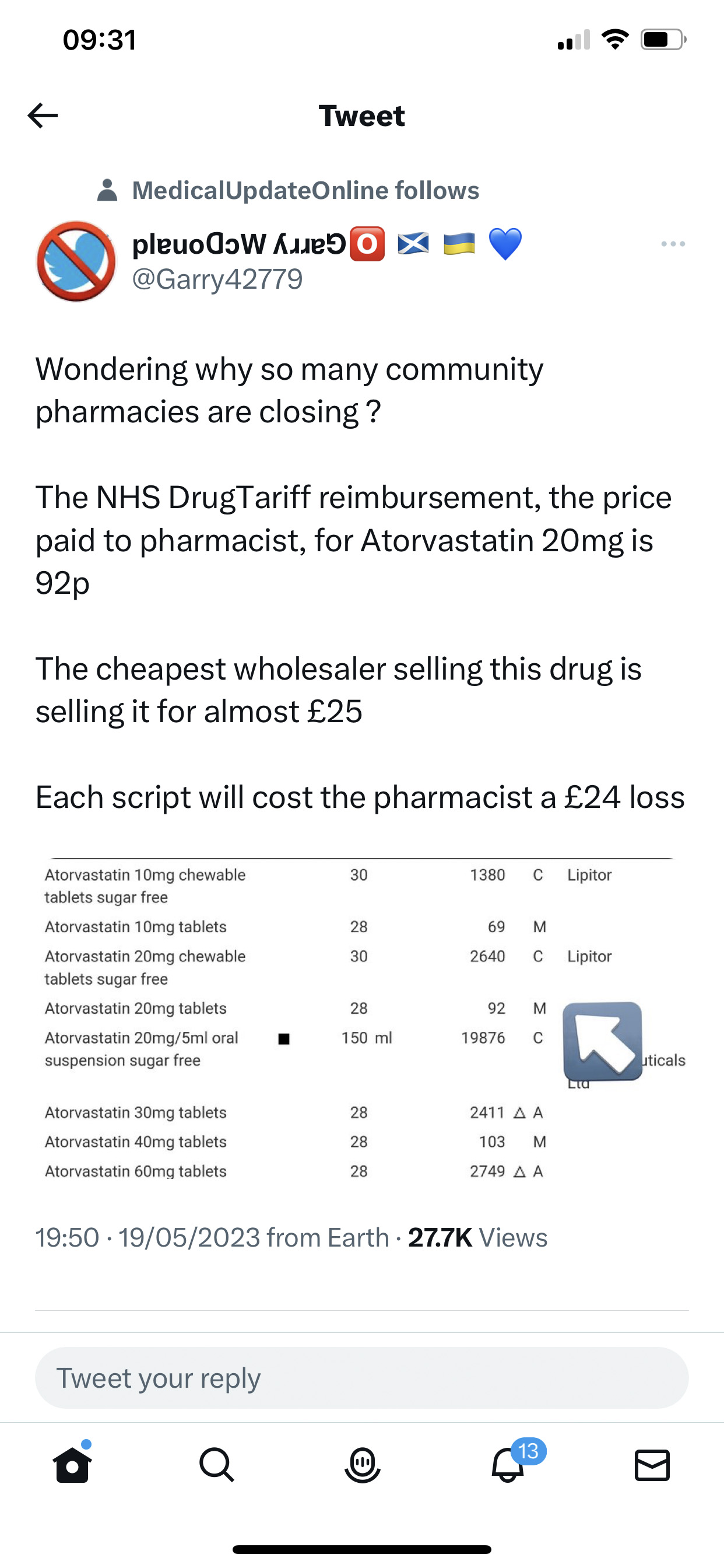Tap the 'Tweet your reply' field
This screenshot has width=724, height=1568.
[362, 1377]
